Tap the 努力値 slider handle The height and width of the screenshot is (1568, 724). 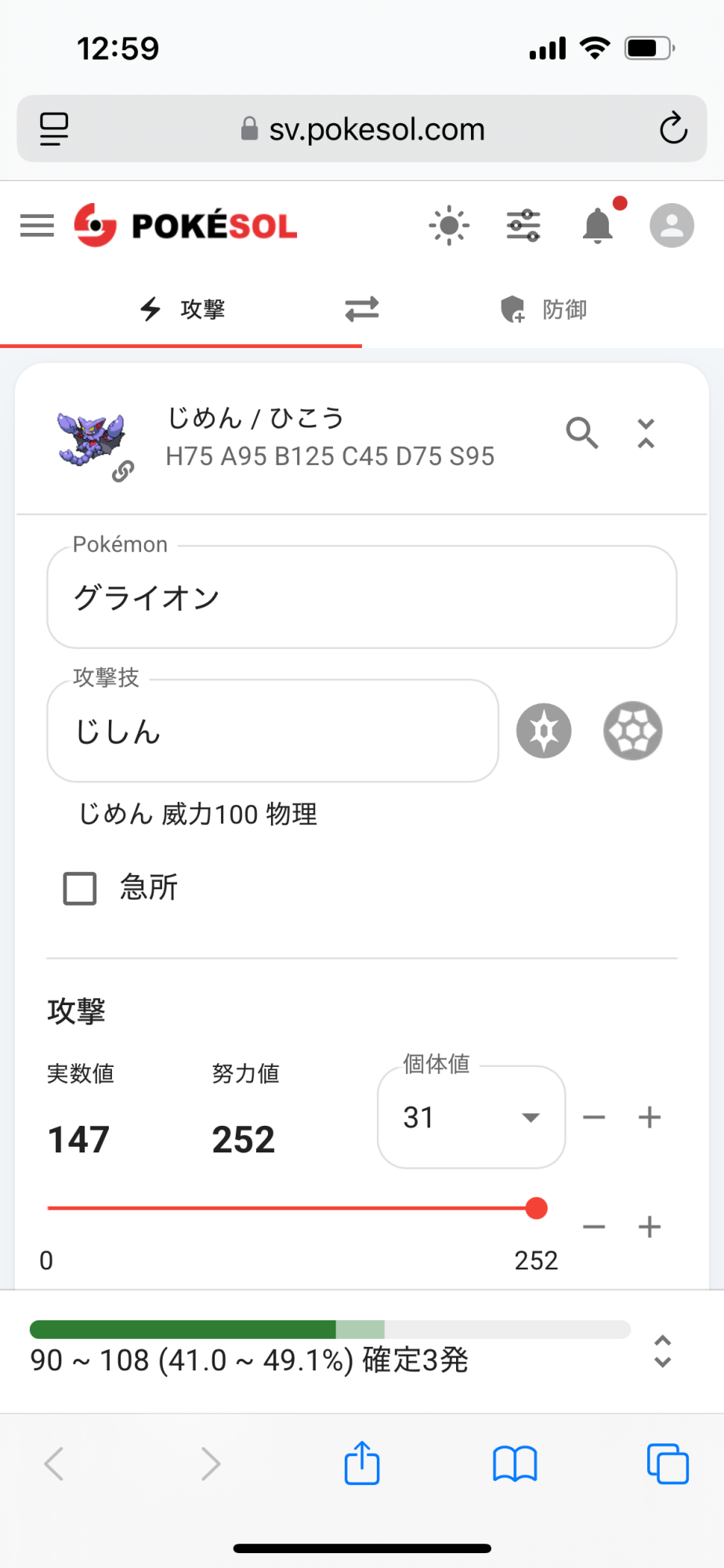(x=537, y=1208)
